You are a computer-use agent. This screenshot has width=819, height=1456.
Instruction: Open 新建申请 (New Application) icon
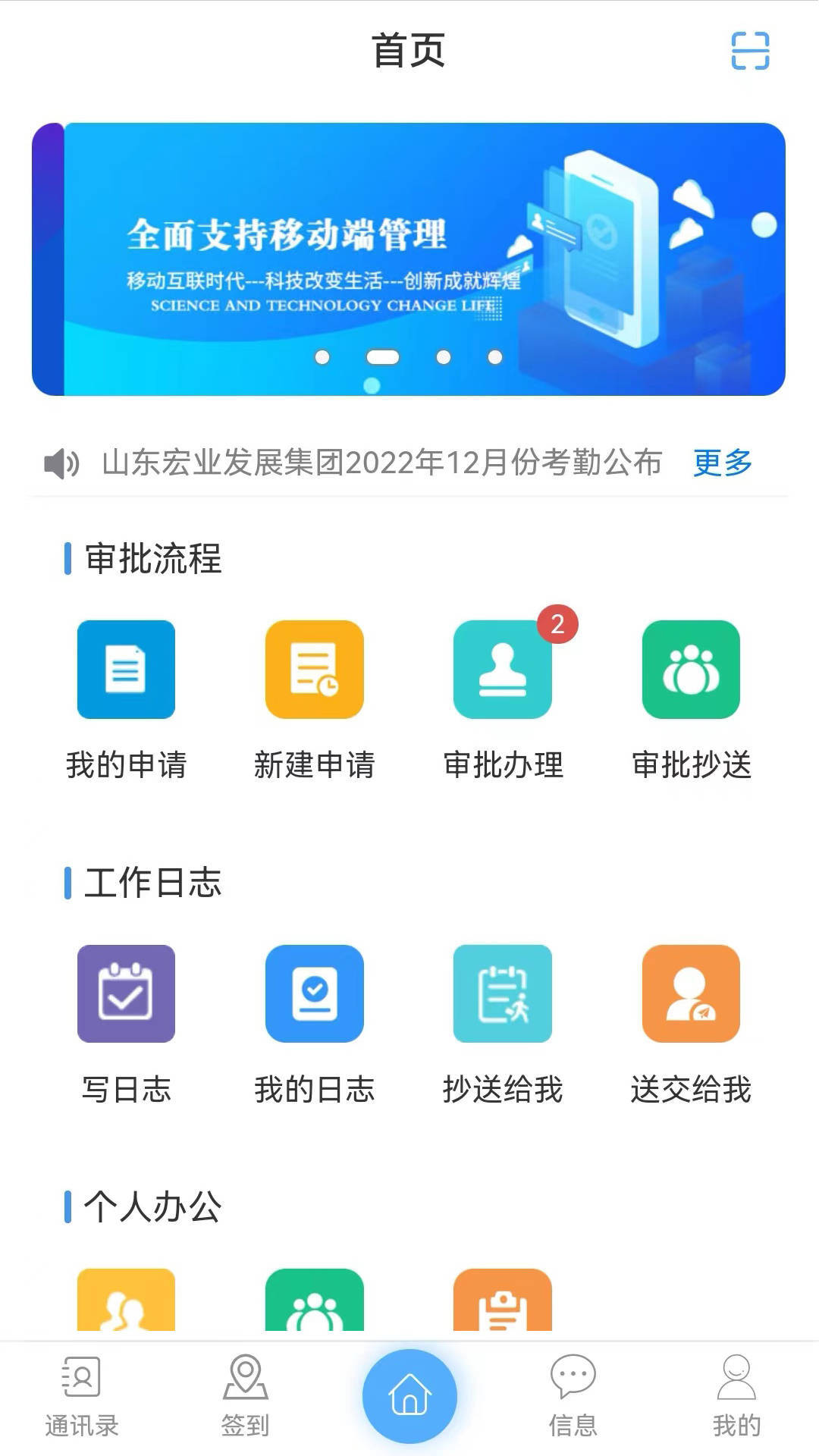click(314, 670)
